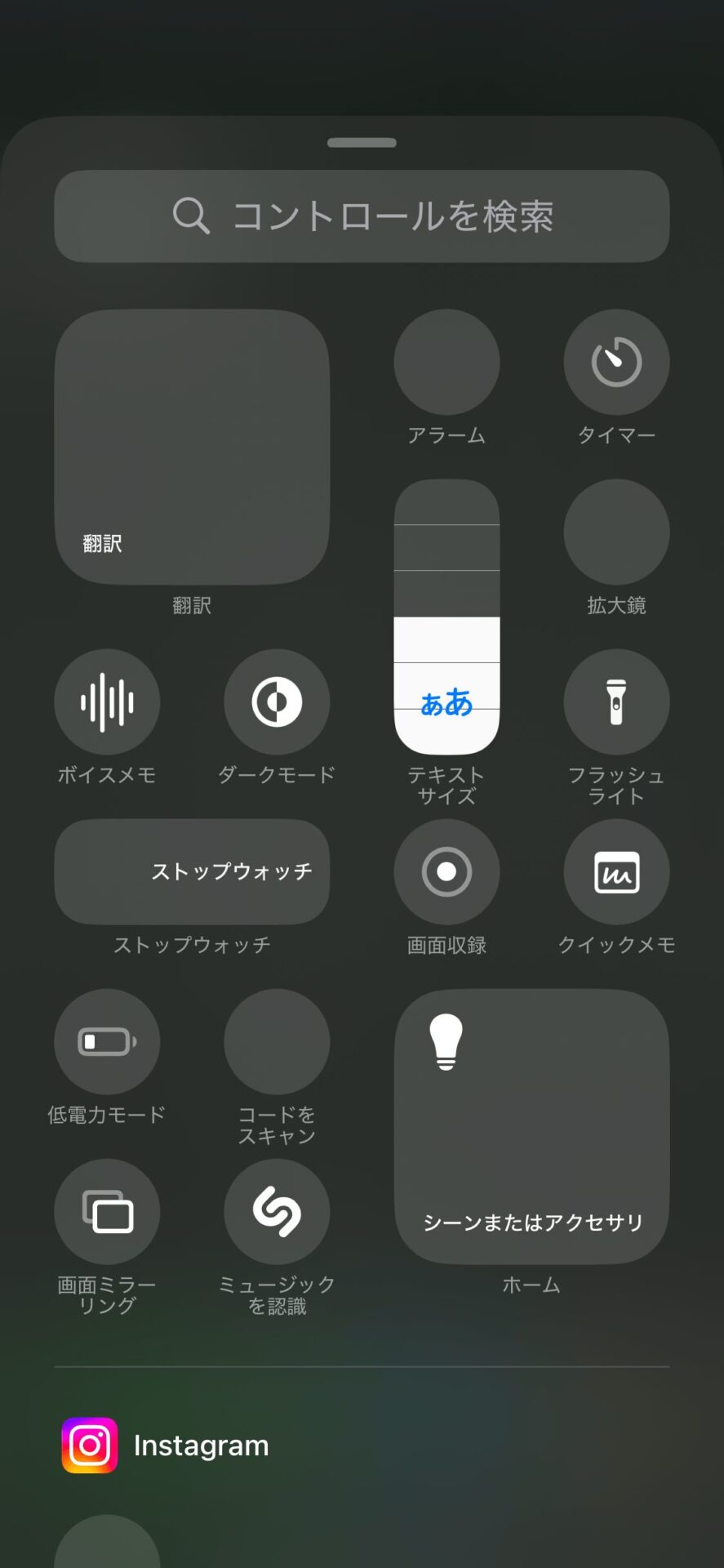Select the テキストサイズ slider control
Image resolution: width=724 pixels, height=1568 pixels.
click(x=446, y=617)
